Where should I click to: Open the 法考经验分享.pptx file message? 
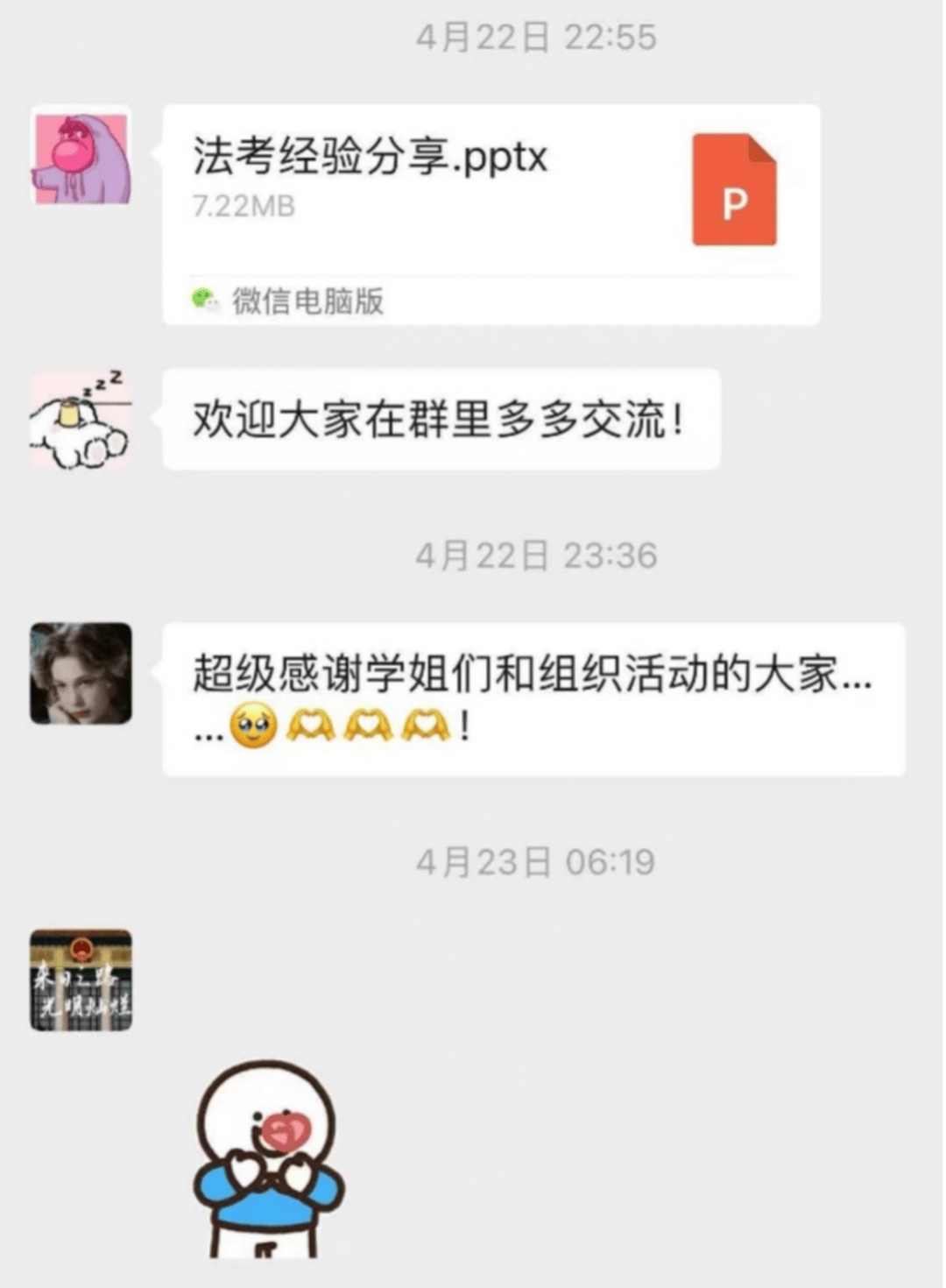point(491,215)
